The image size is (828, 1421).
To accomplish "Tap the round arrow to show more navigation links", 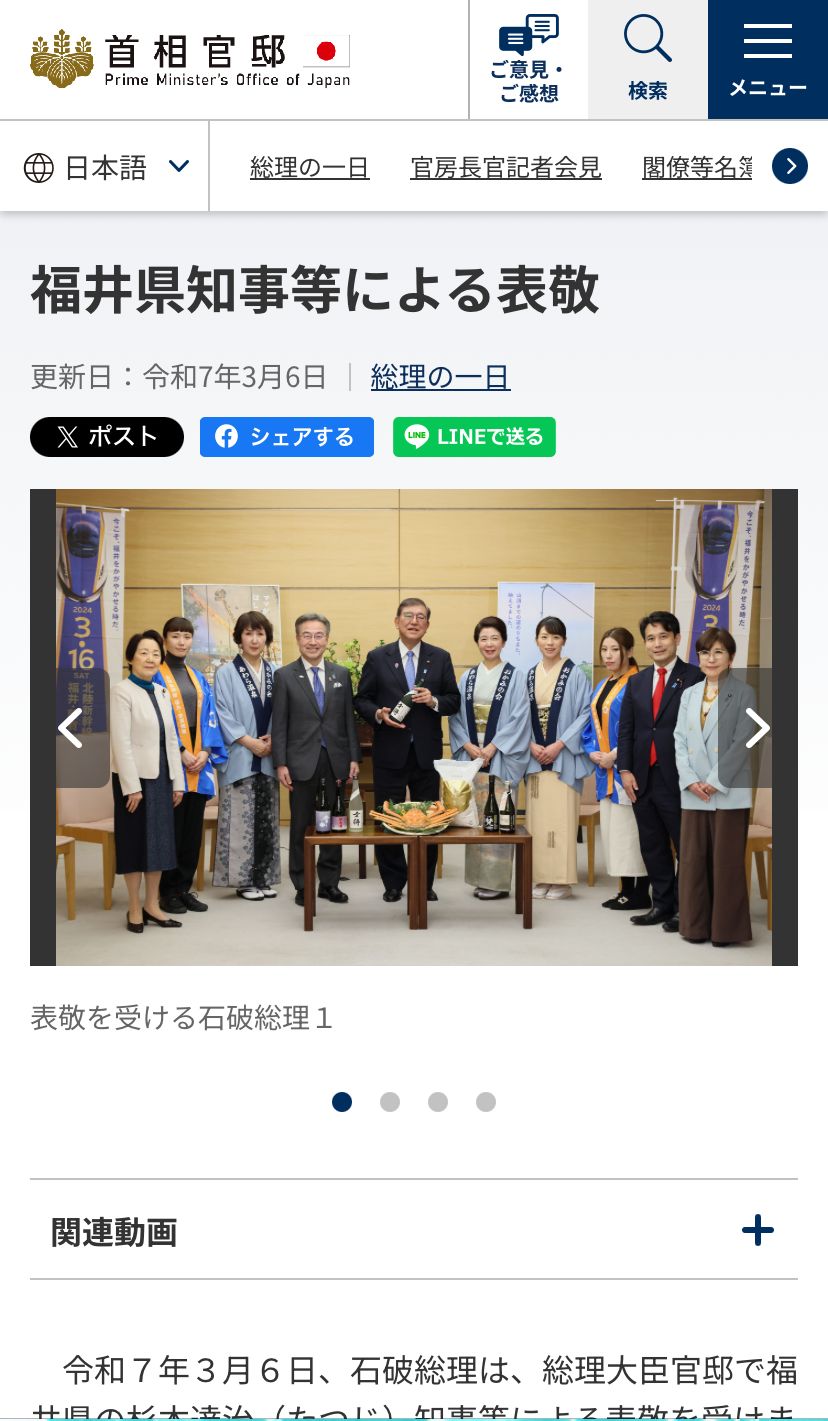I will (x=790, y=166).
